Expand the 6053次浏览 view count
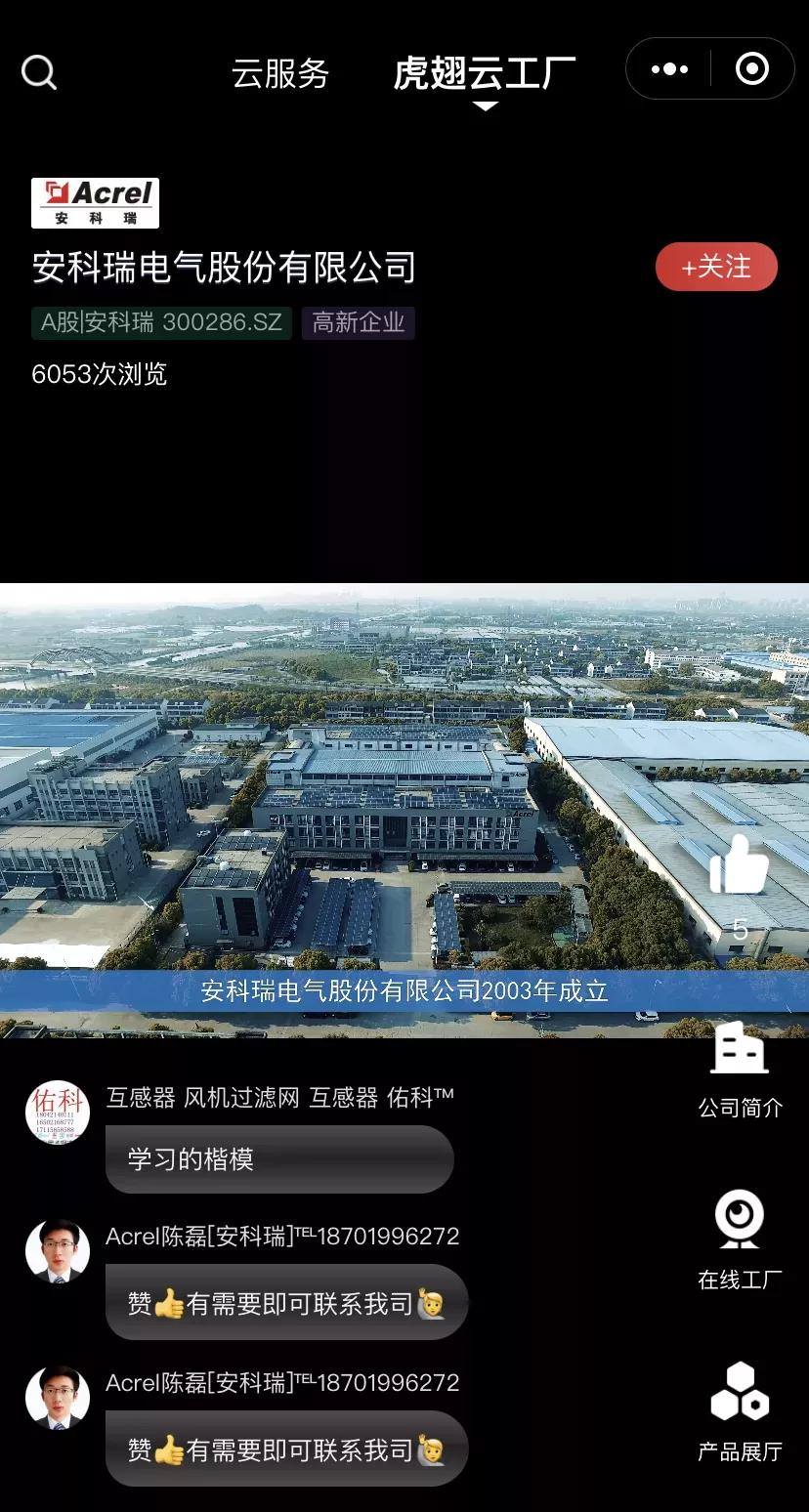This screenshot has height=1512, width=809. 100,374
